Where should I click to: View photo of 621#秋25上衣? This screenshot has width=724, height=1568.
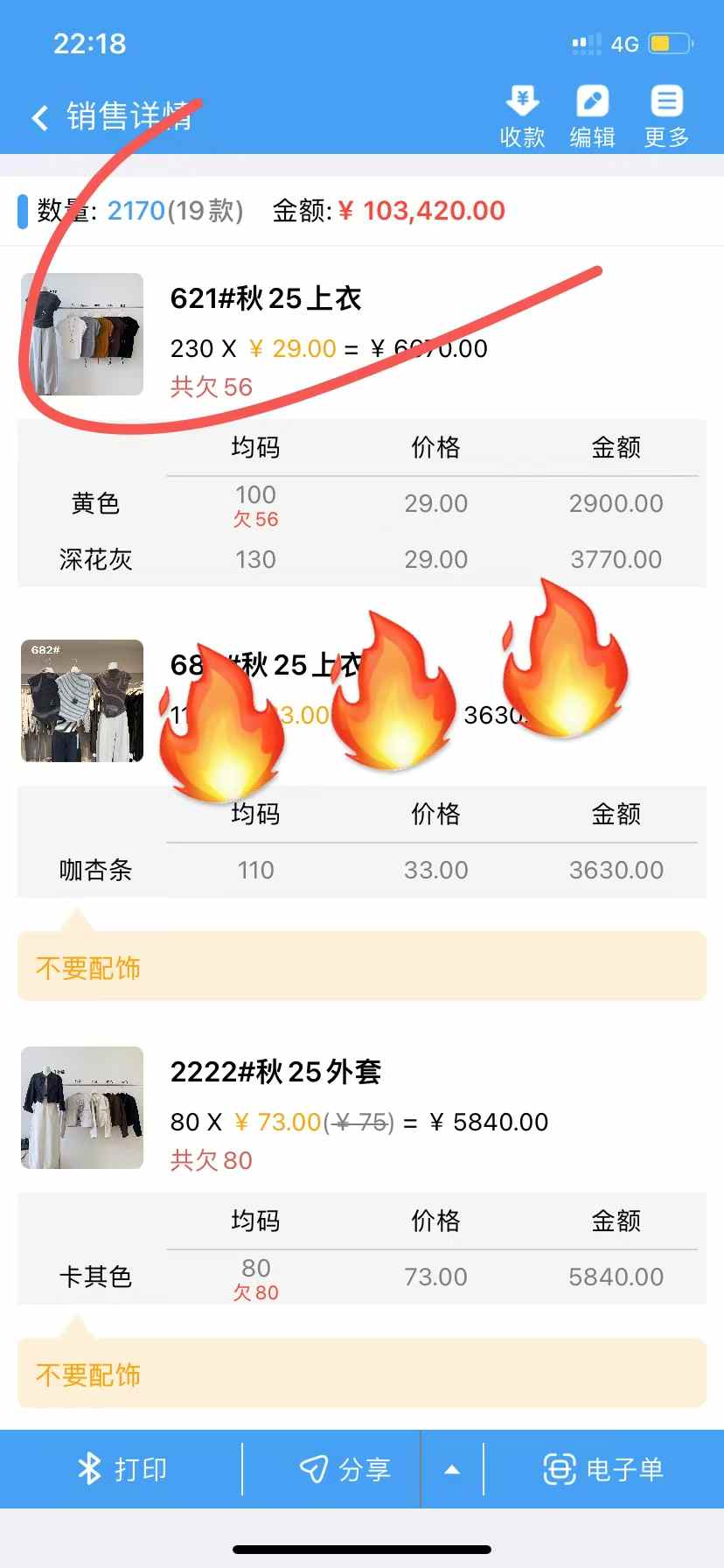point(82,334)
